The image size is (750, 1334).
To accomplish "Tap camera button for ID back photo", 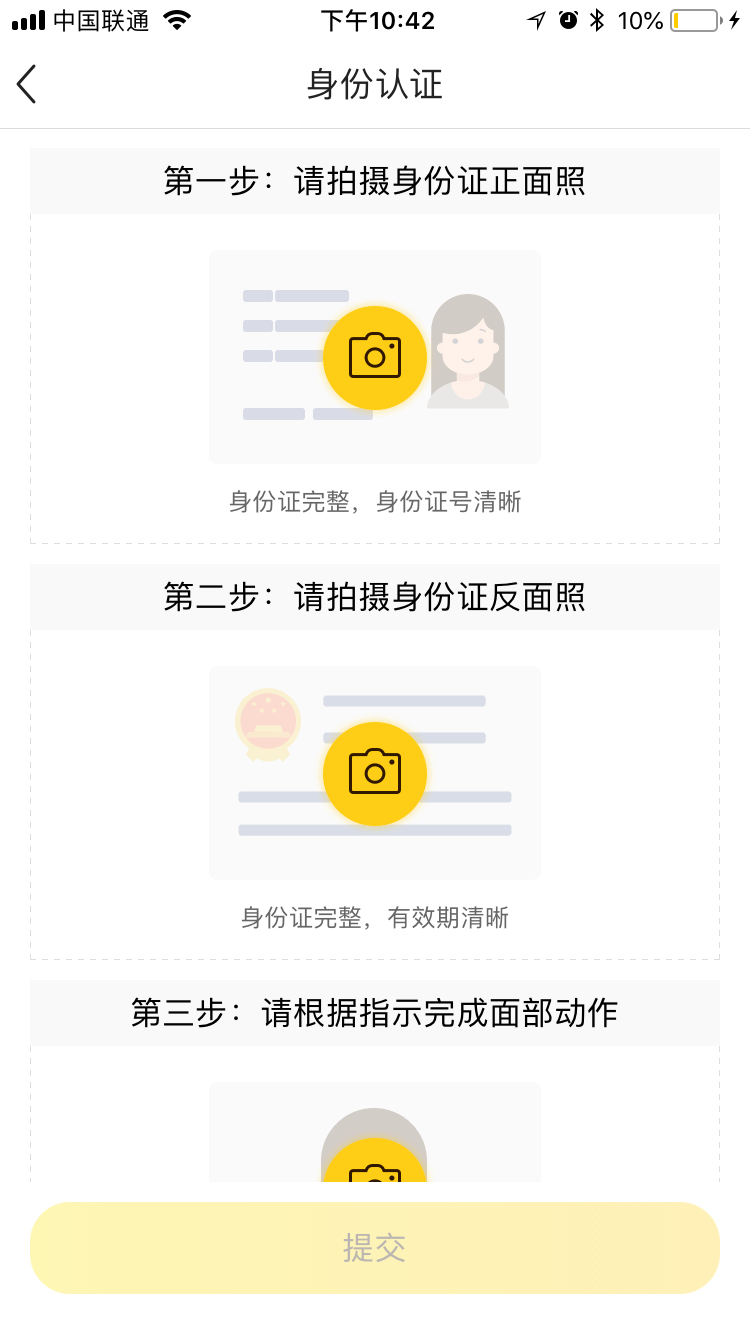I will coord(375,773).
